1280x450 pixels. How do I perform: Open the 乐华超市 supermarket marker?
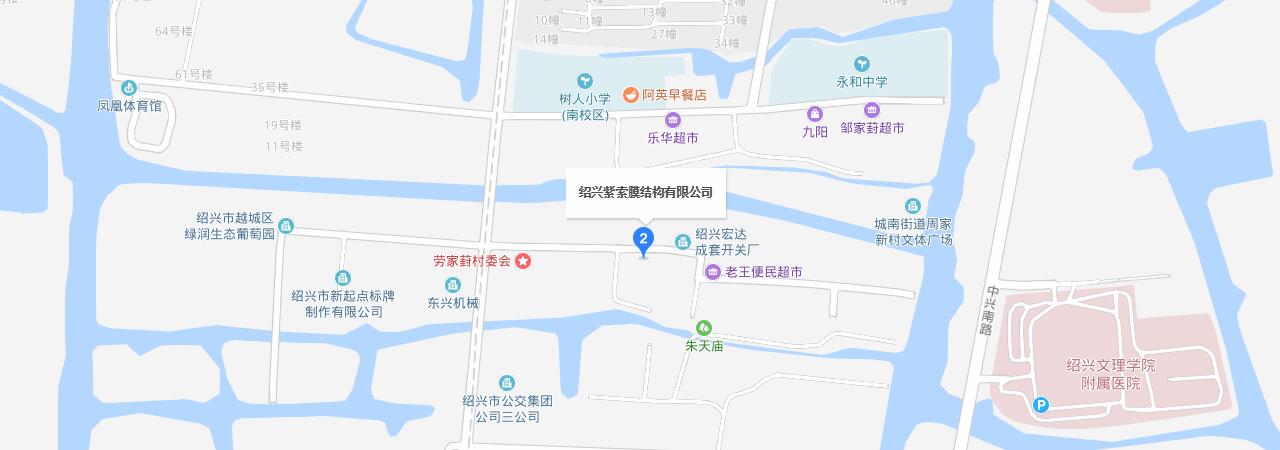coord(672,120)
